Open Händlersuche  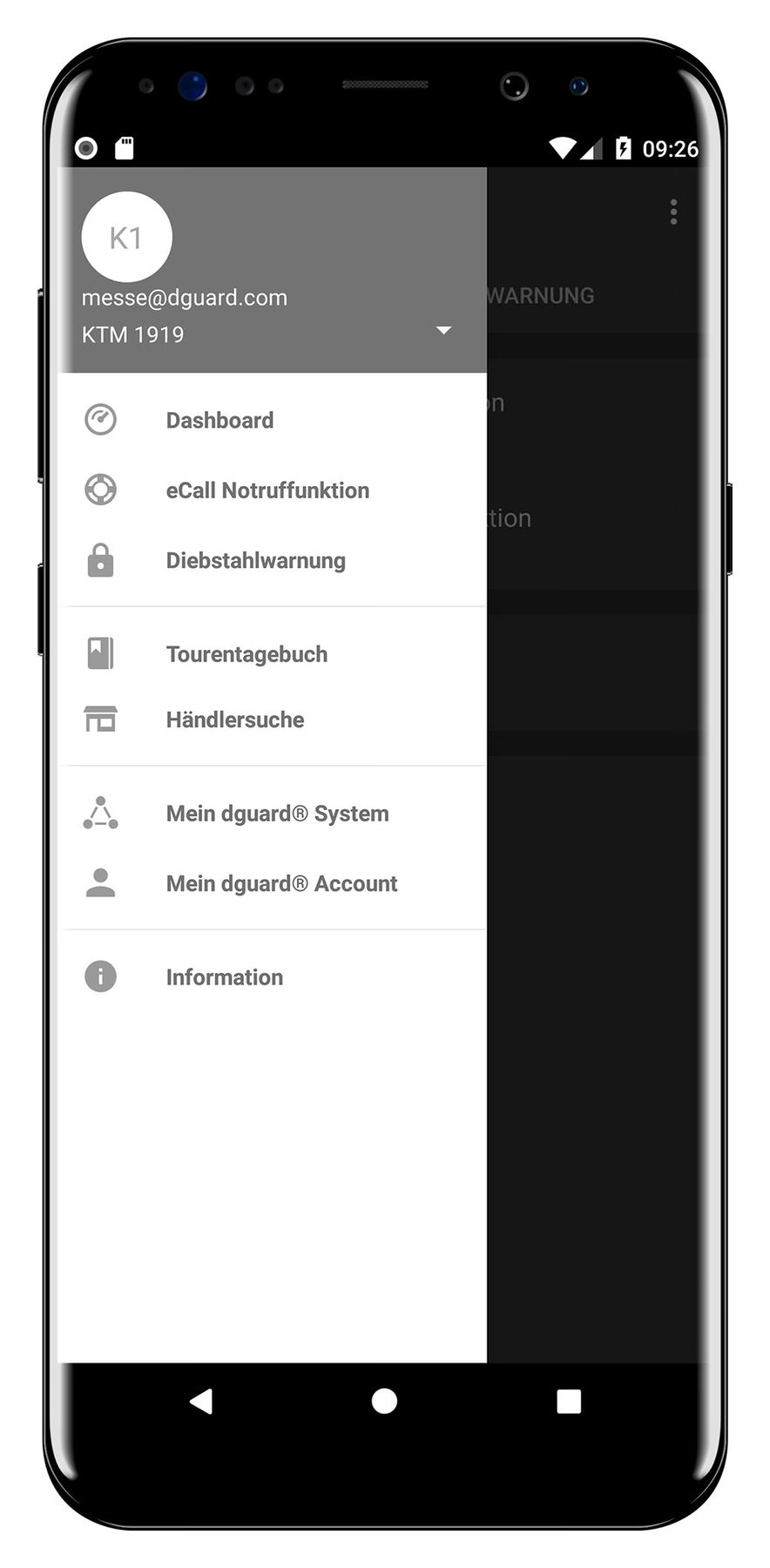[272, 720]
